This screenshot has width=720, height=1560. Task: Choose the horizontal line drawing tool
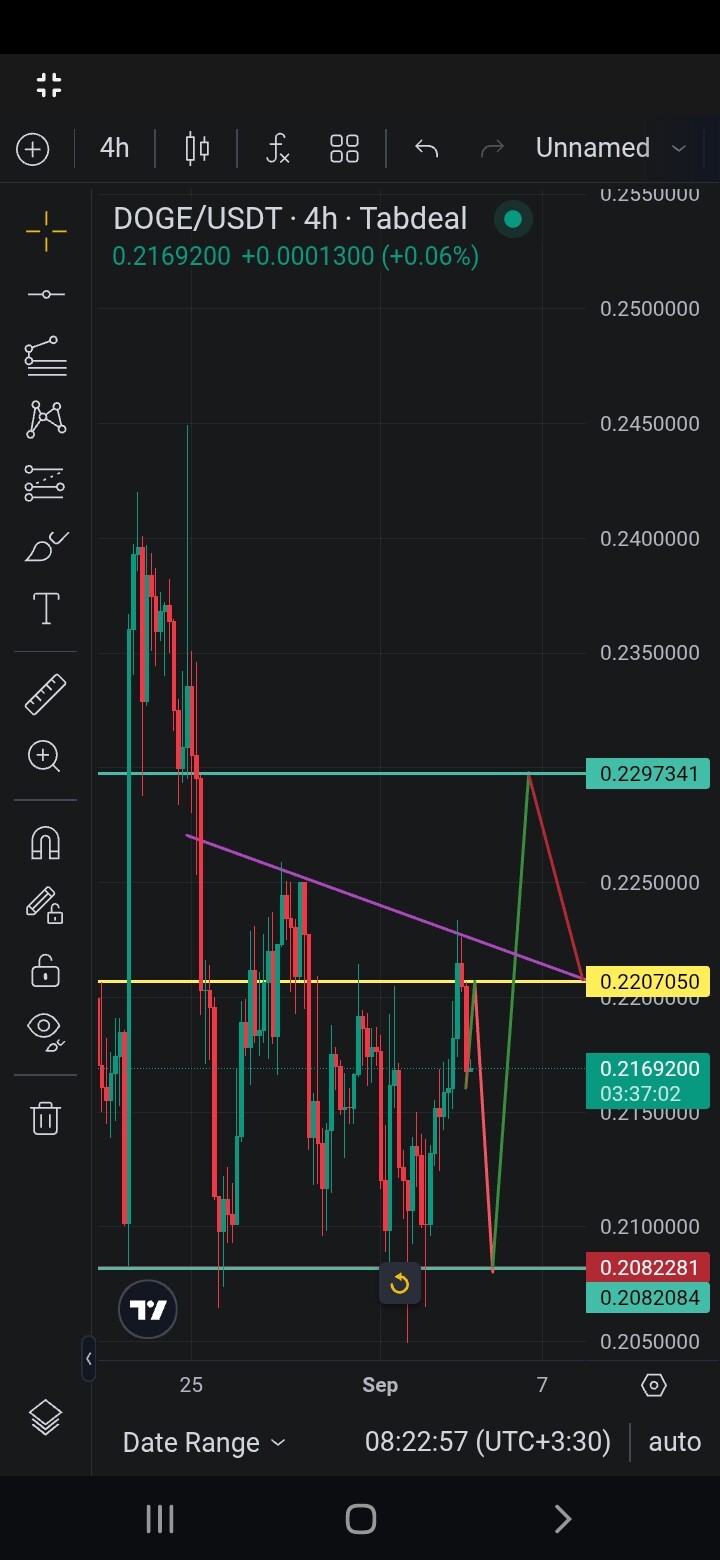pyautogui.click(x=46, y=294)
